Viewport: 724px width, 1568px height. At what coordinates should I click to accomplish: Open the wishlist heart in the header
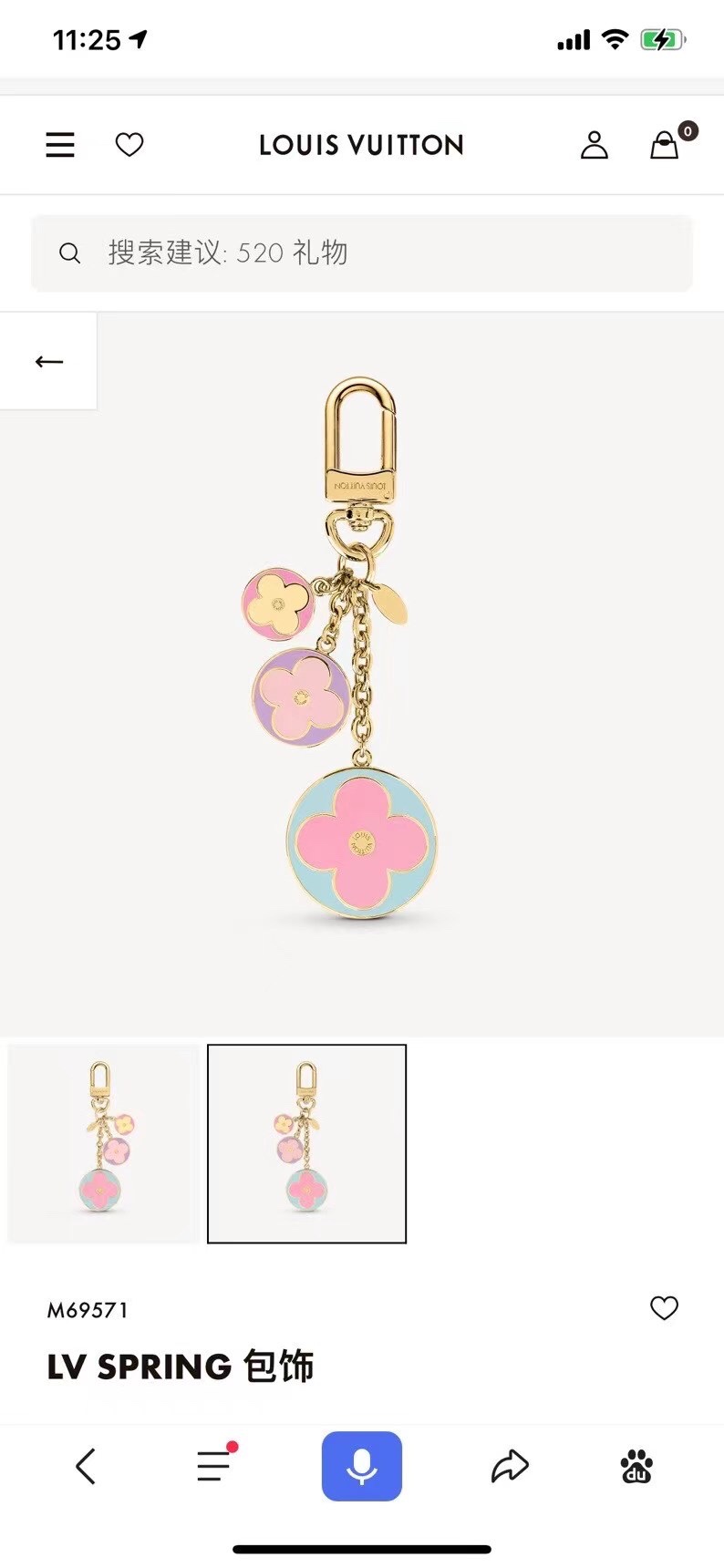129,145
